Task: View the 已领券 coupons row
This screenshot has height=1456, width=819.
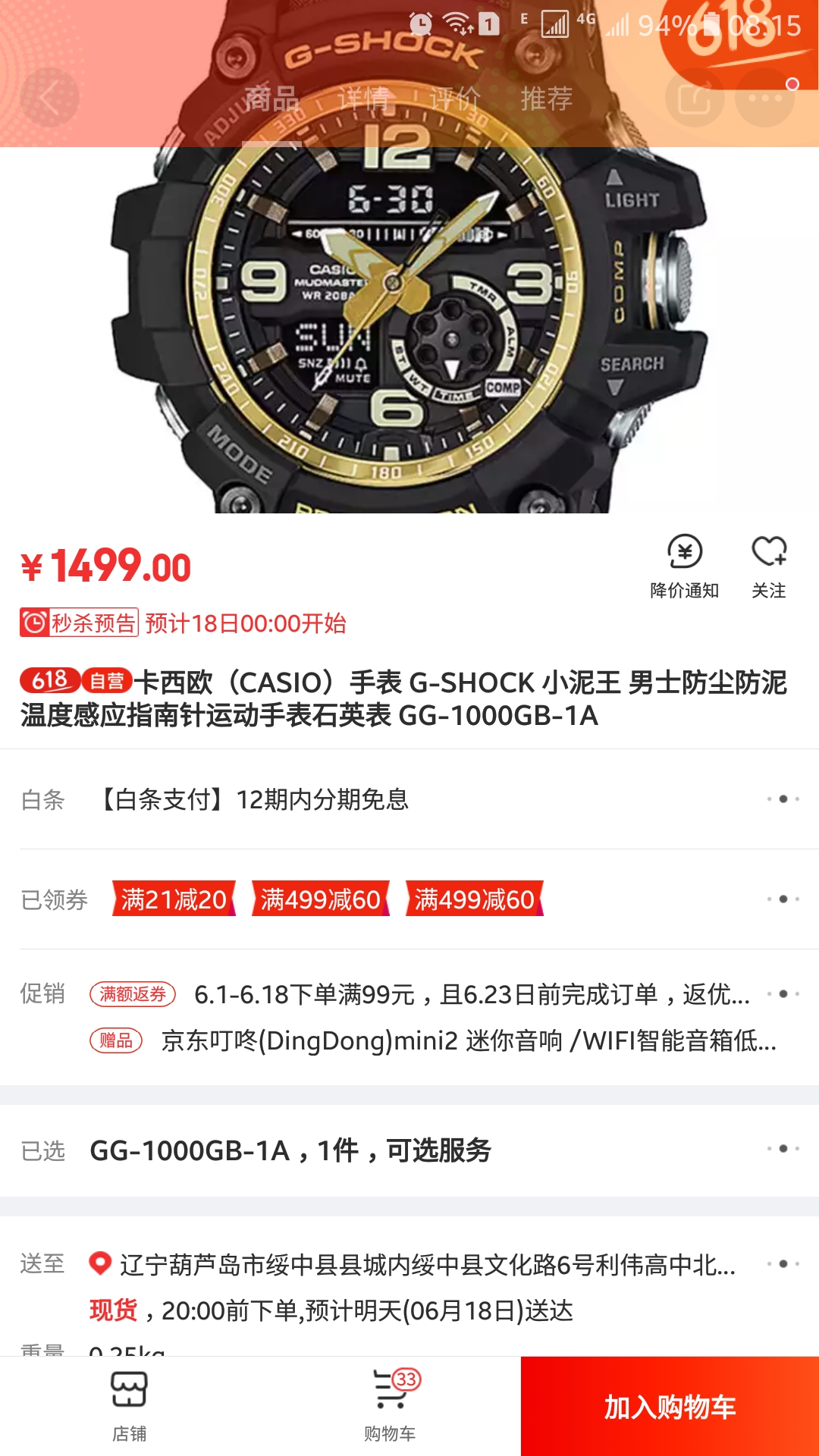Action: (409, 899)
